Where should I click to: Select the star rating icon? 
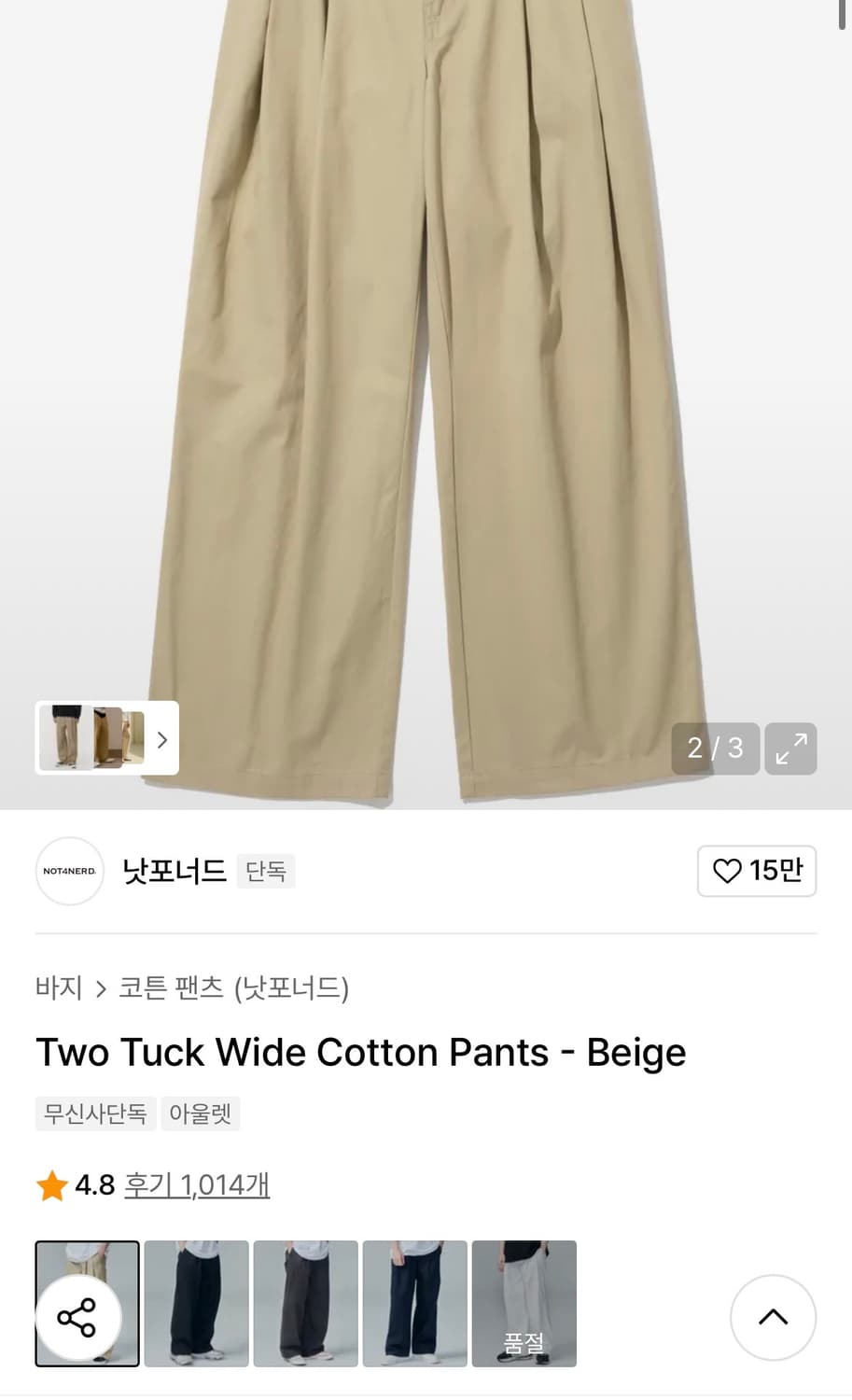(x=51, y=1184)
